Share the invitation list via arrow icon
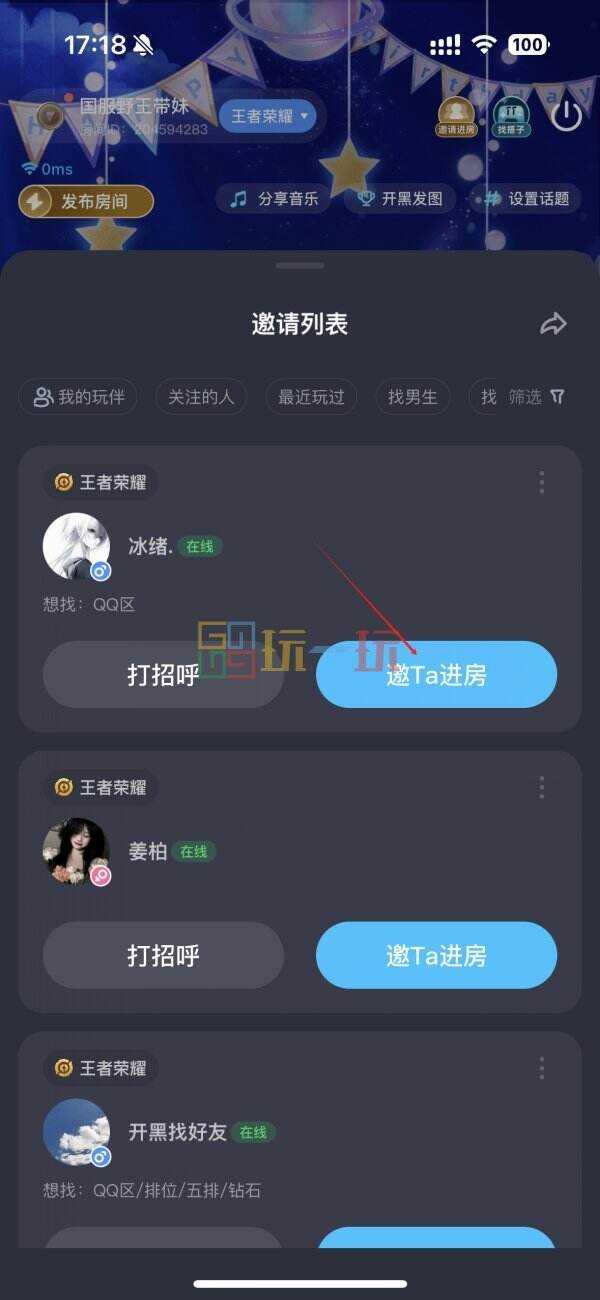The height and width of the screenshot is (1300, 600). click(553, 323)
